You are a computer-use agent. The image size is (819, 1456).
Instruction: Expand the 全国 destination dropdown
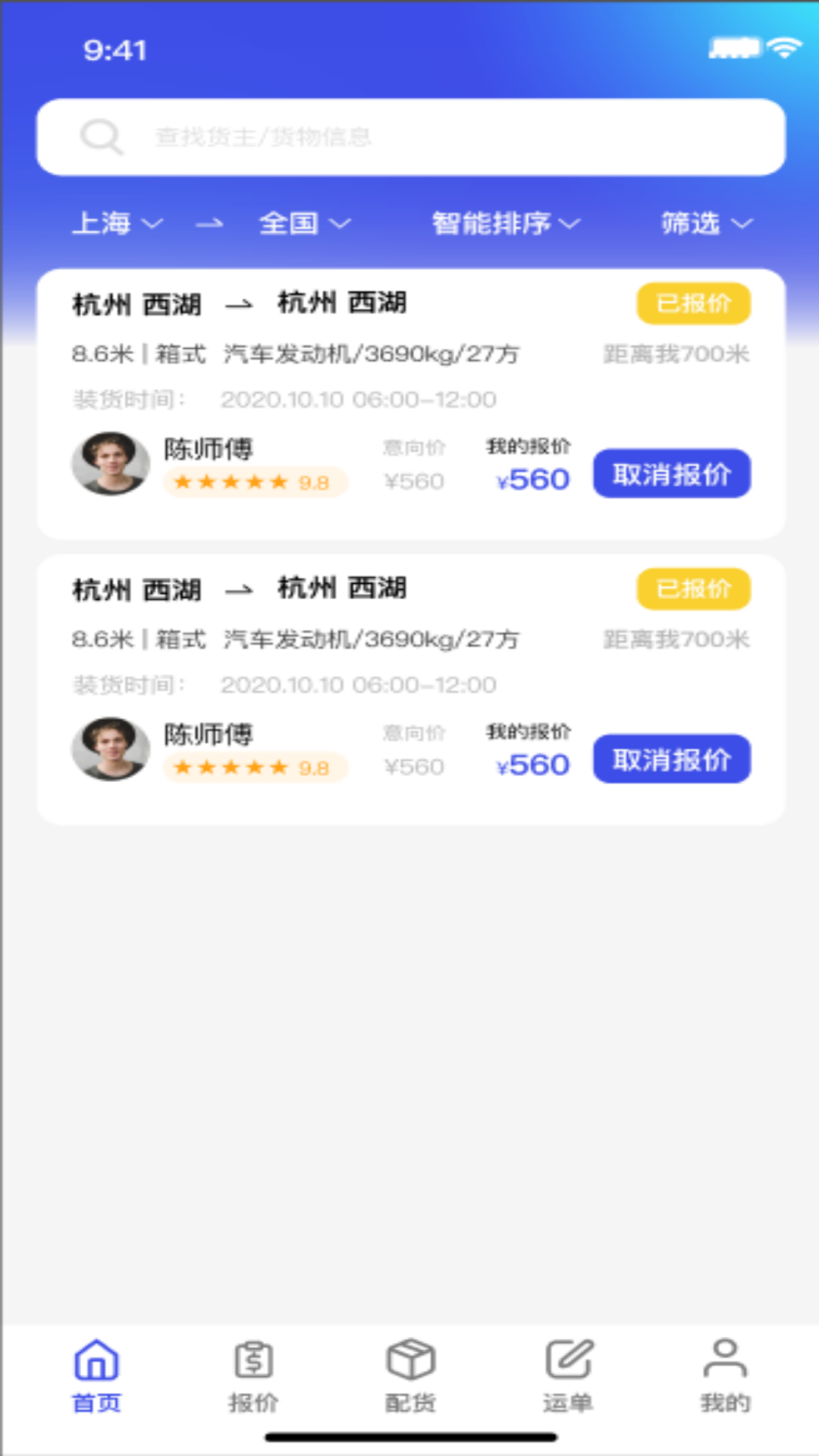coord(302,222)
